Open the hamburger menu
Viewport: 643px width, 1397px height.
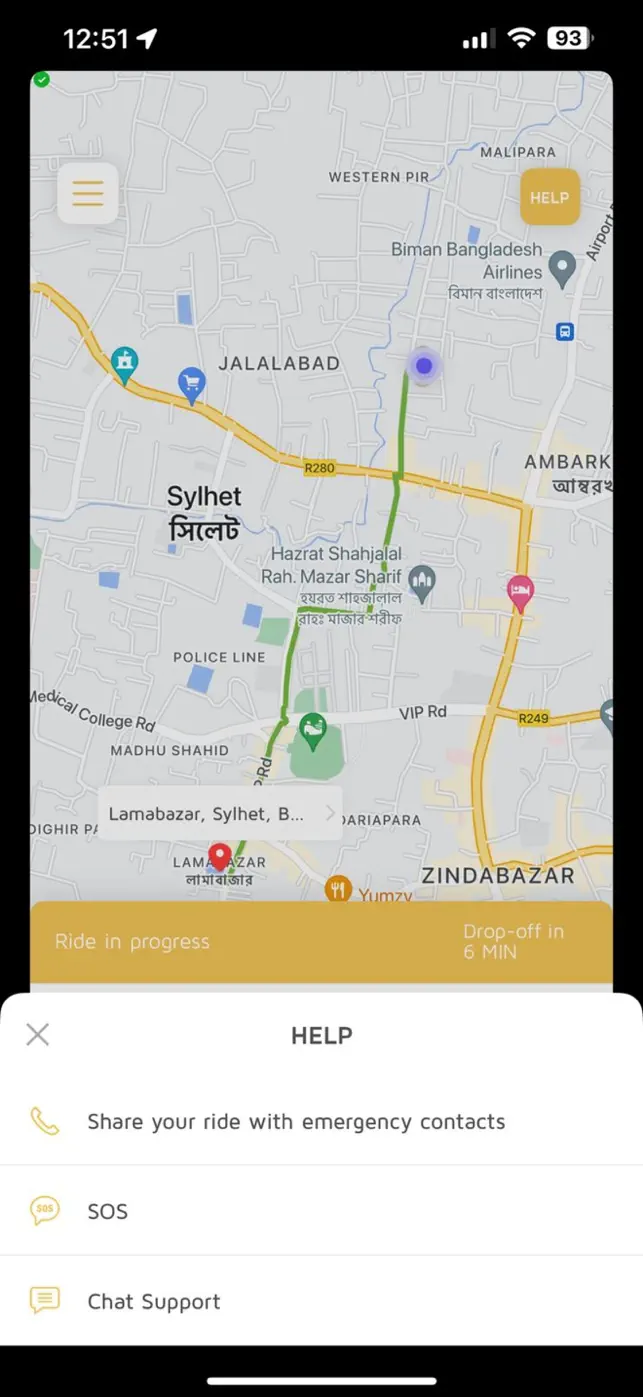(88, 193)
